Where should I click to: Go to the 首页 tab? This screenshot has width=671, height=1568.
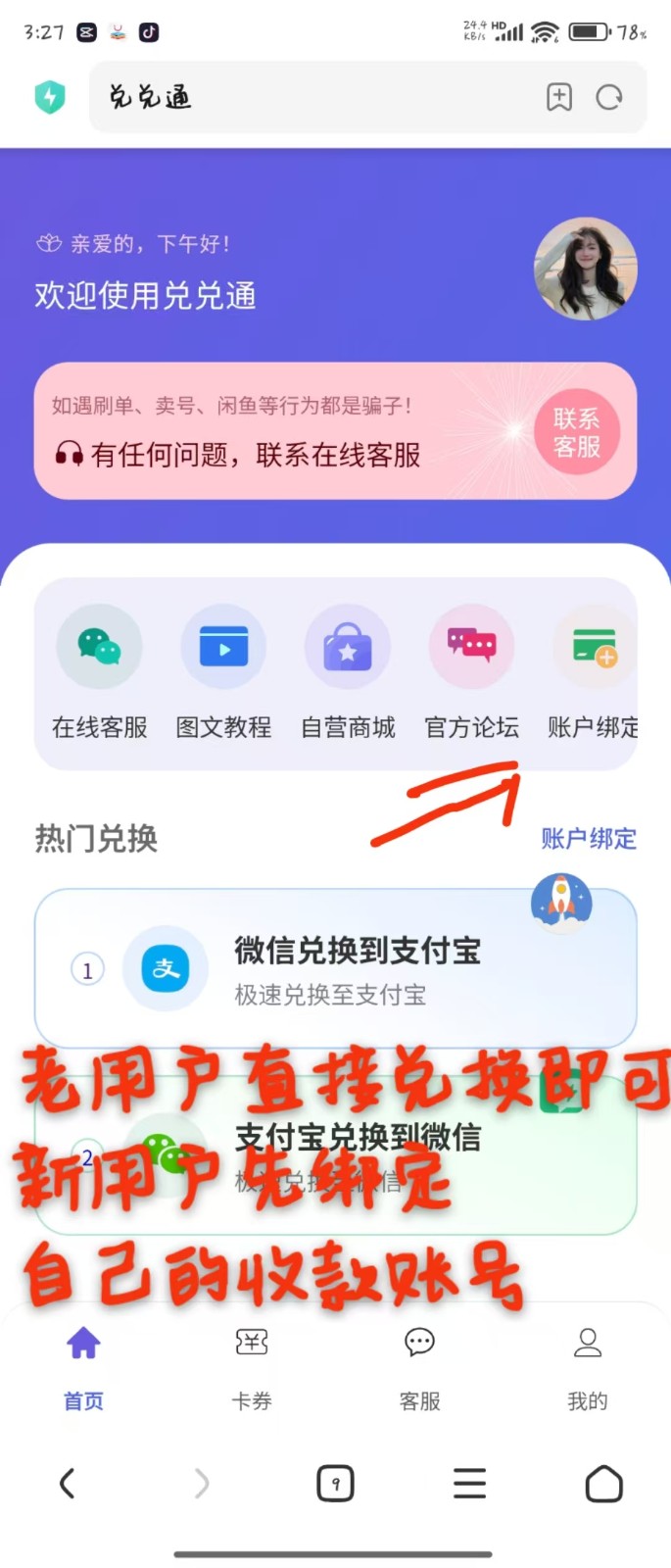pyautogui.click(x=83, y=1367)
